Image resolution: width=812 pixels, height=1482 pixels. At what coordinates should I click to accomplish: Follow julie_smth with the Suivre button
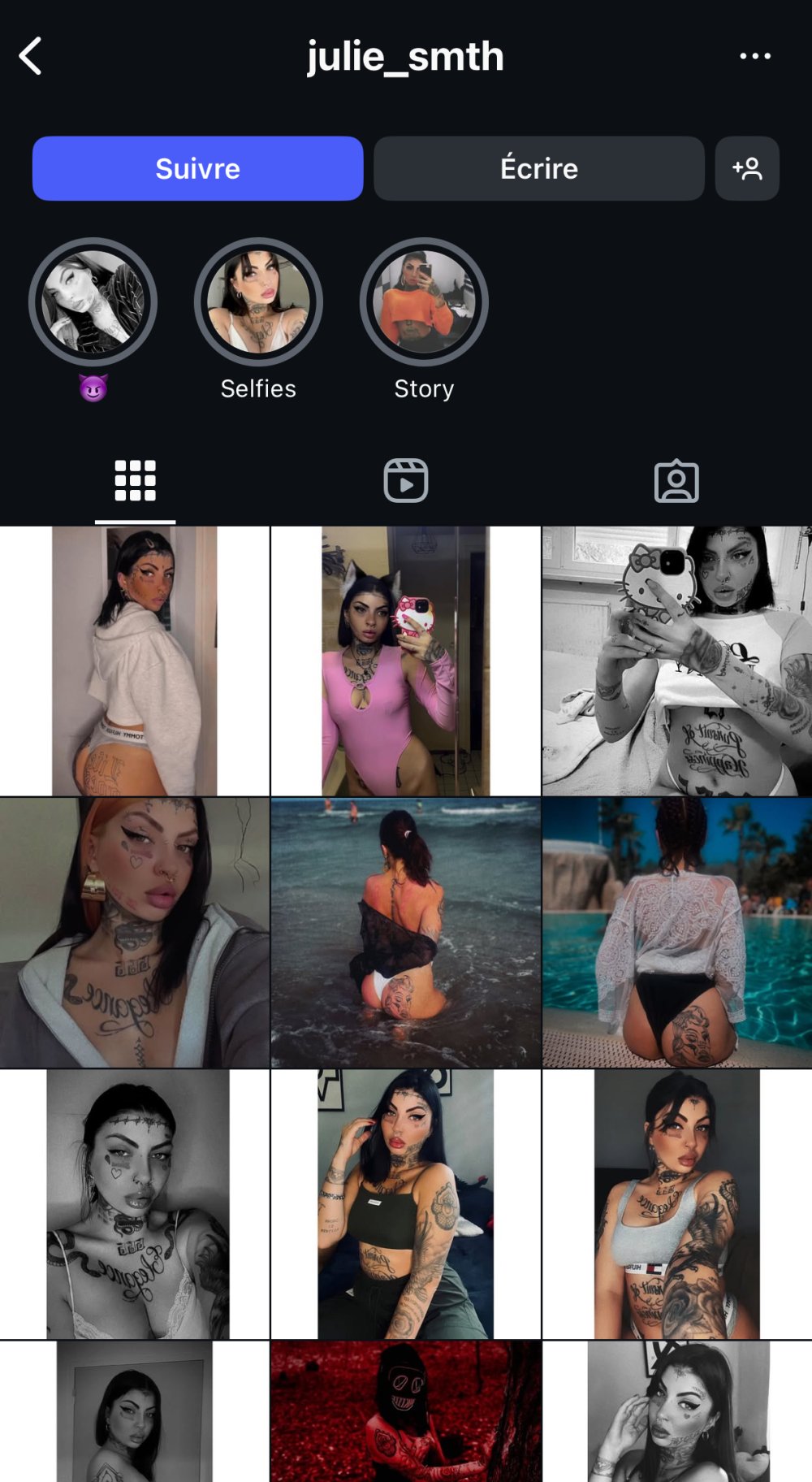coord(197,168)
